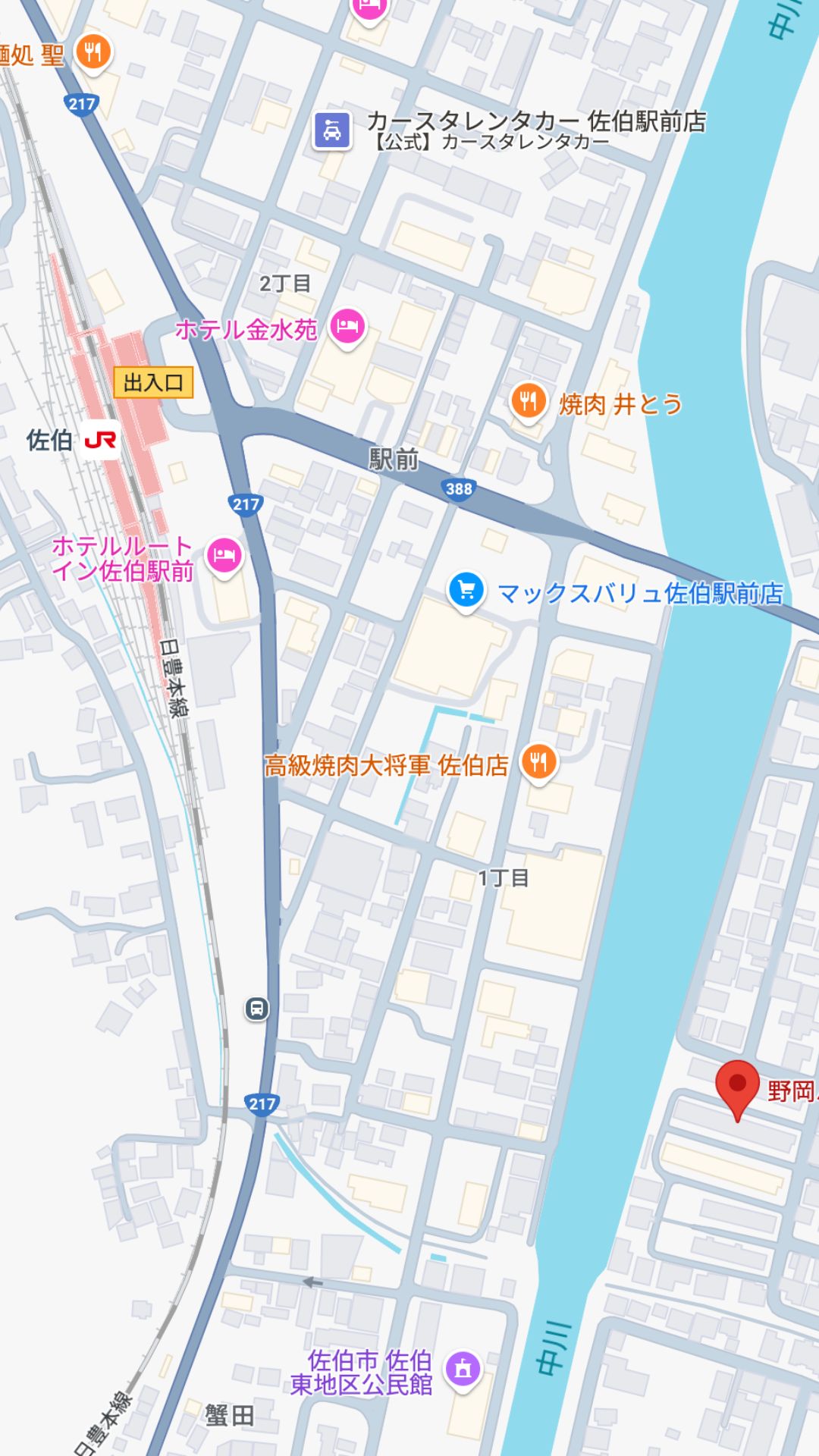Open the hotel pin at the map's top edge

[x=369, y=9]
